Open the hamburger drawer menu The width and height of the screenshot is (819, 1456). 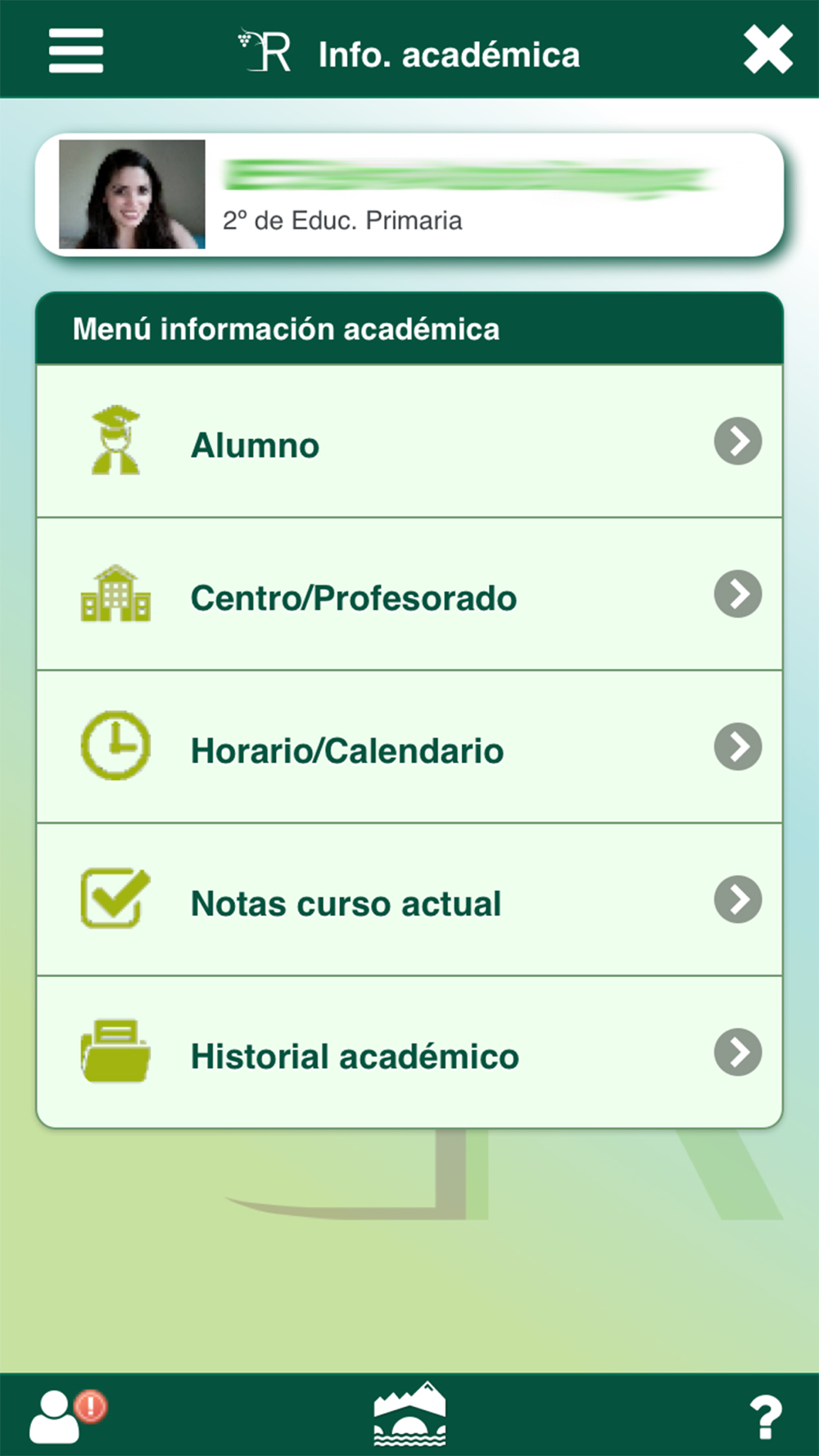click(76, 51)
